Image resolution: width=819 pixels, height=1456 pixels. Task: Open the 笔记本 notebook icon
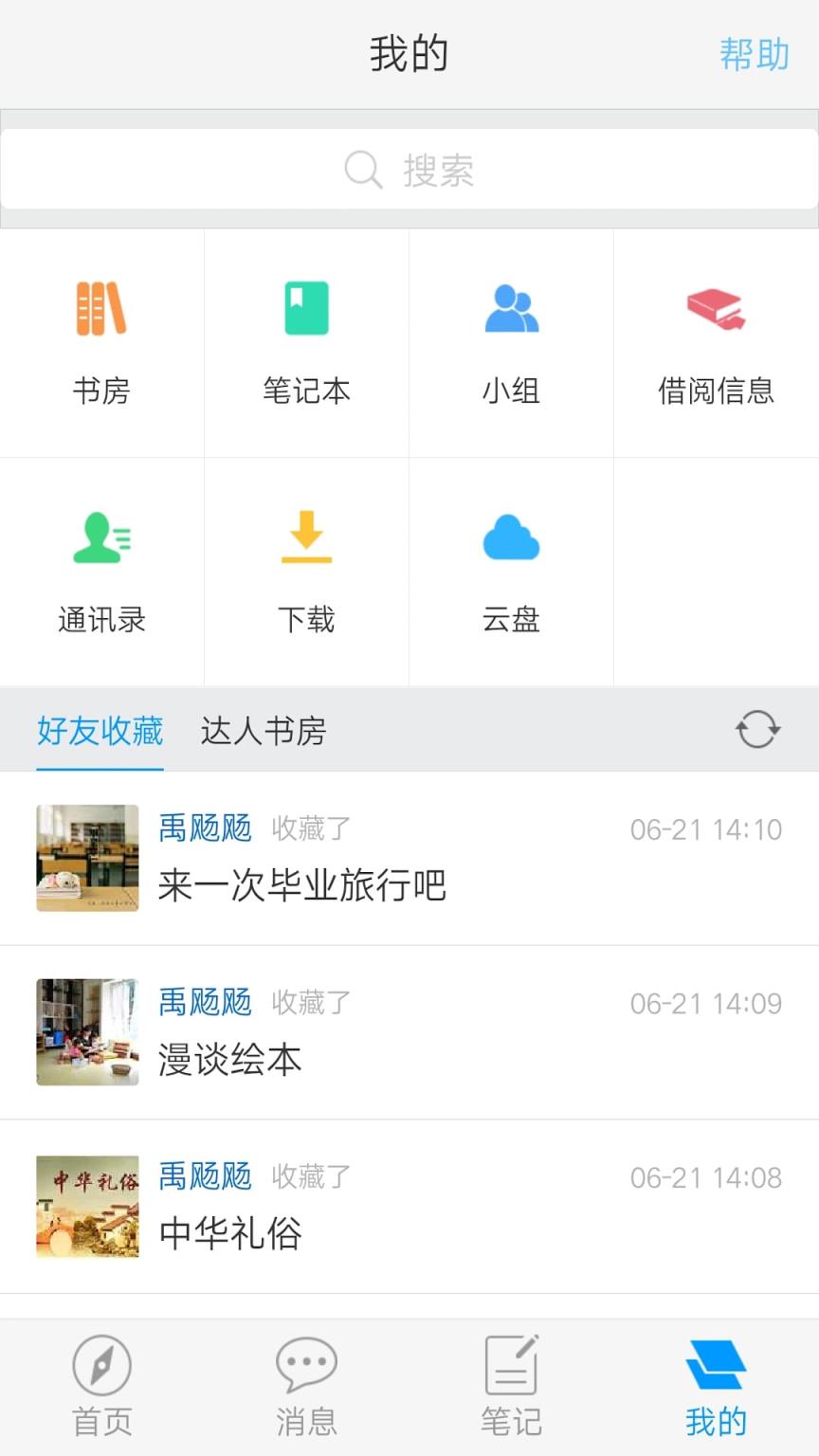pos(306,343)
